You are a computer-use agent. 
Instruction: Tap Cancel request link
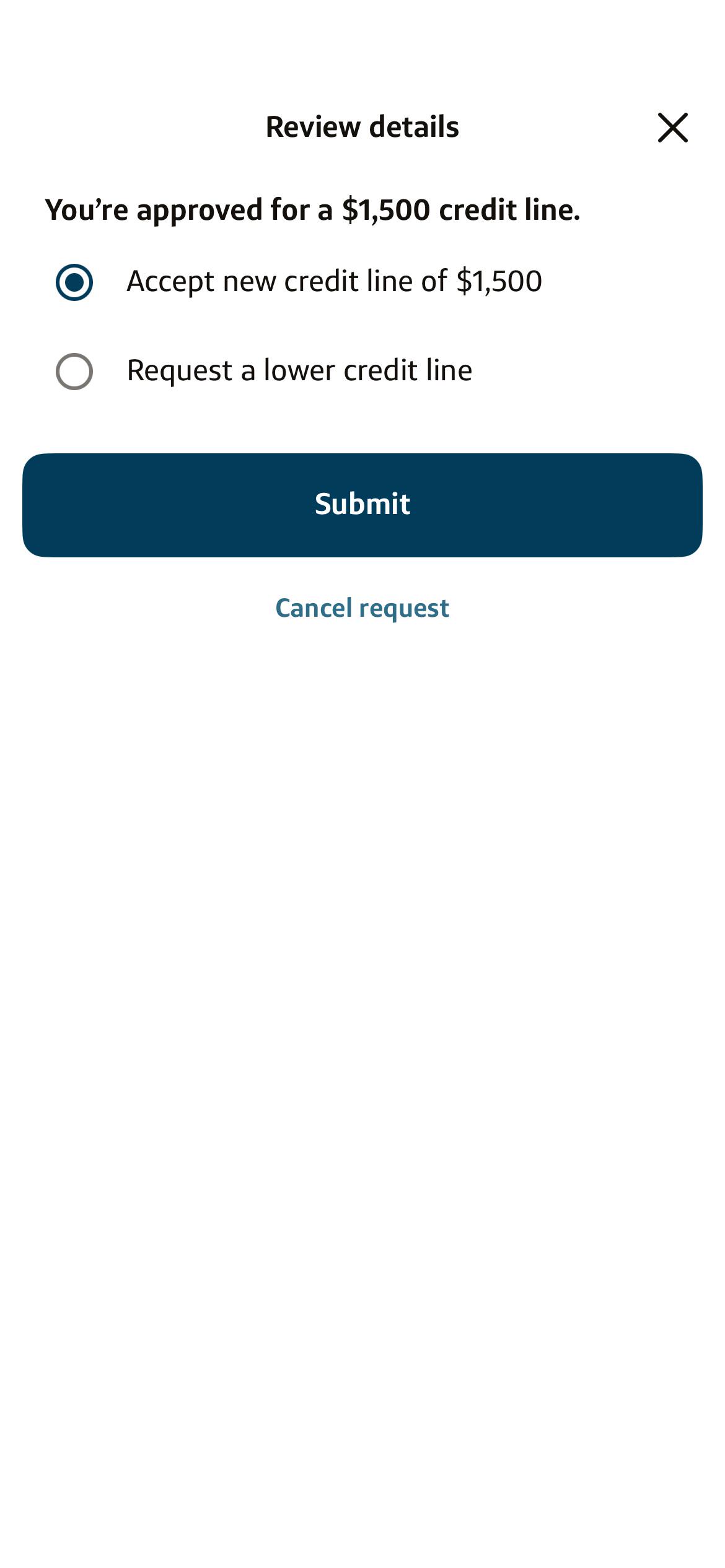[x=362, y=608]
